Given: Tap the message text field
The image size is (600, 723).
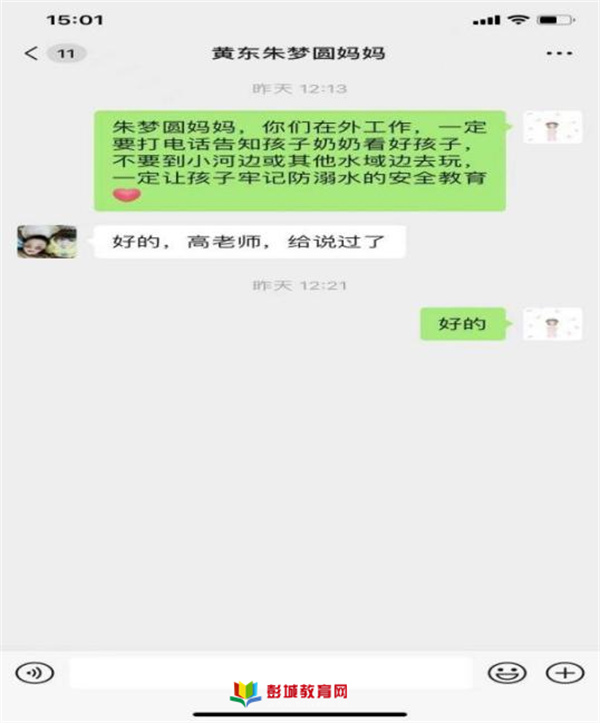Looking at the screenshot, I should 272,672.
